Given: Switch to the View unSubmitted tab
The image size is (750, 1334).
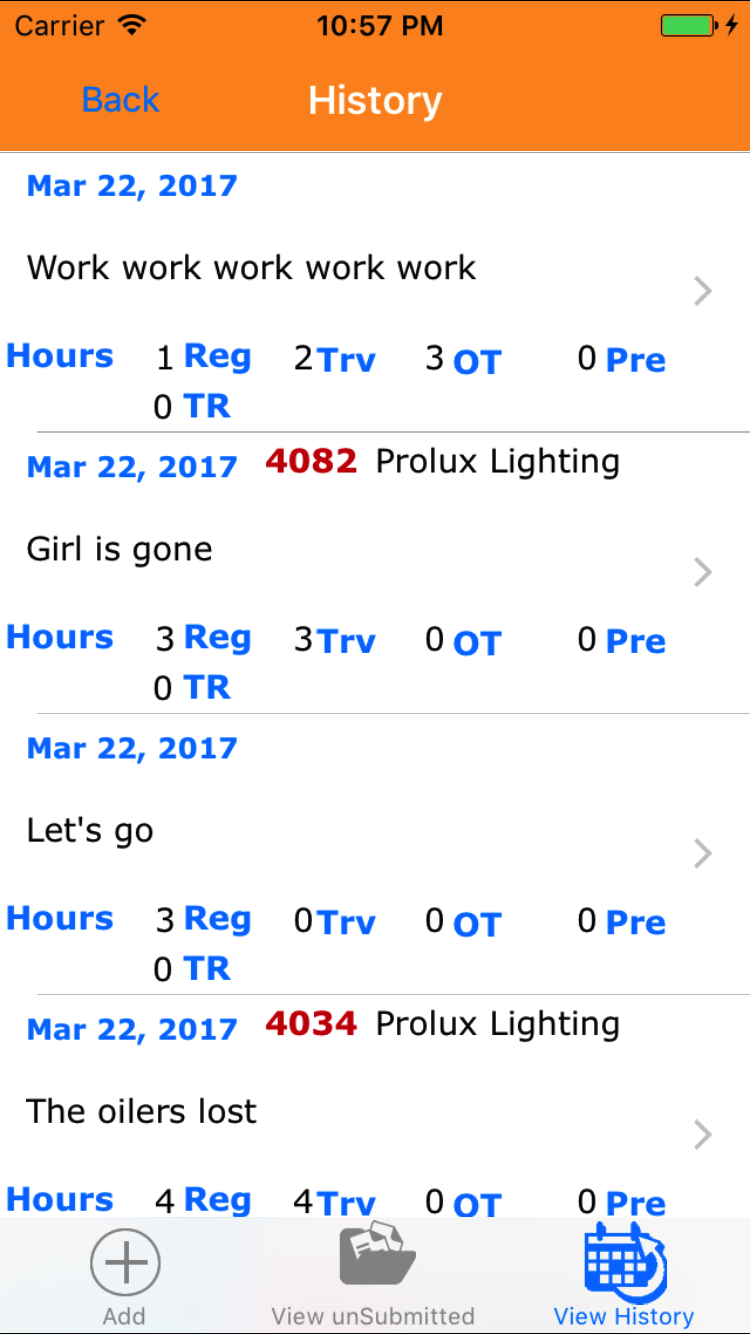Looking at the screenshot, I should 373,1277.
